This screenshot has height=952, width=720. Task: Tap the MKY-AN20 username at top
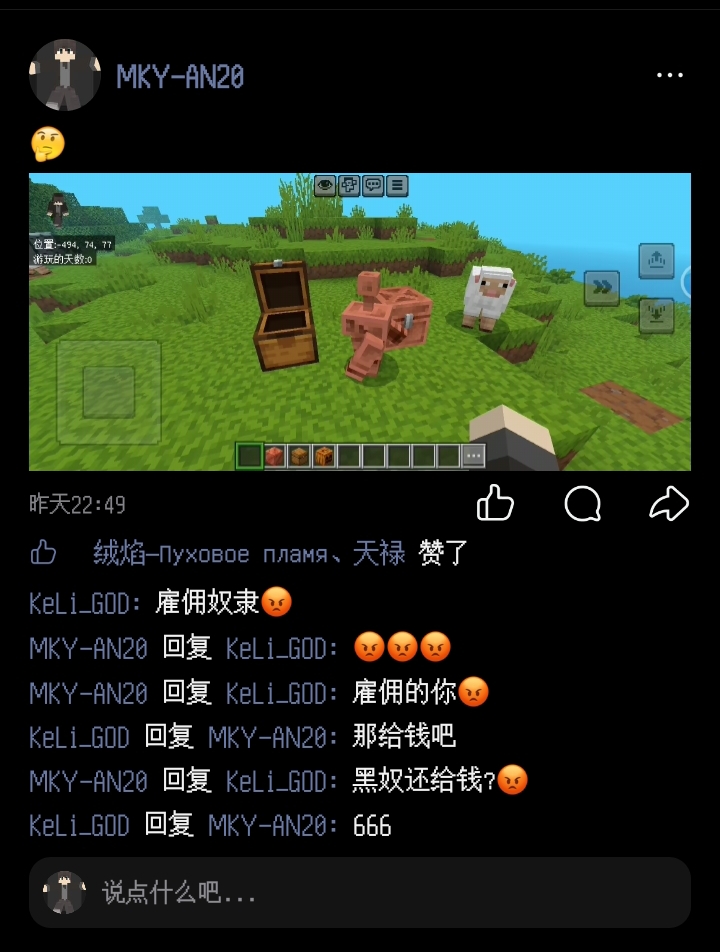[x=180, y=76]
